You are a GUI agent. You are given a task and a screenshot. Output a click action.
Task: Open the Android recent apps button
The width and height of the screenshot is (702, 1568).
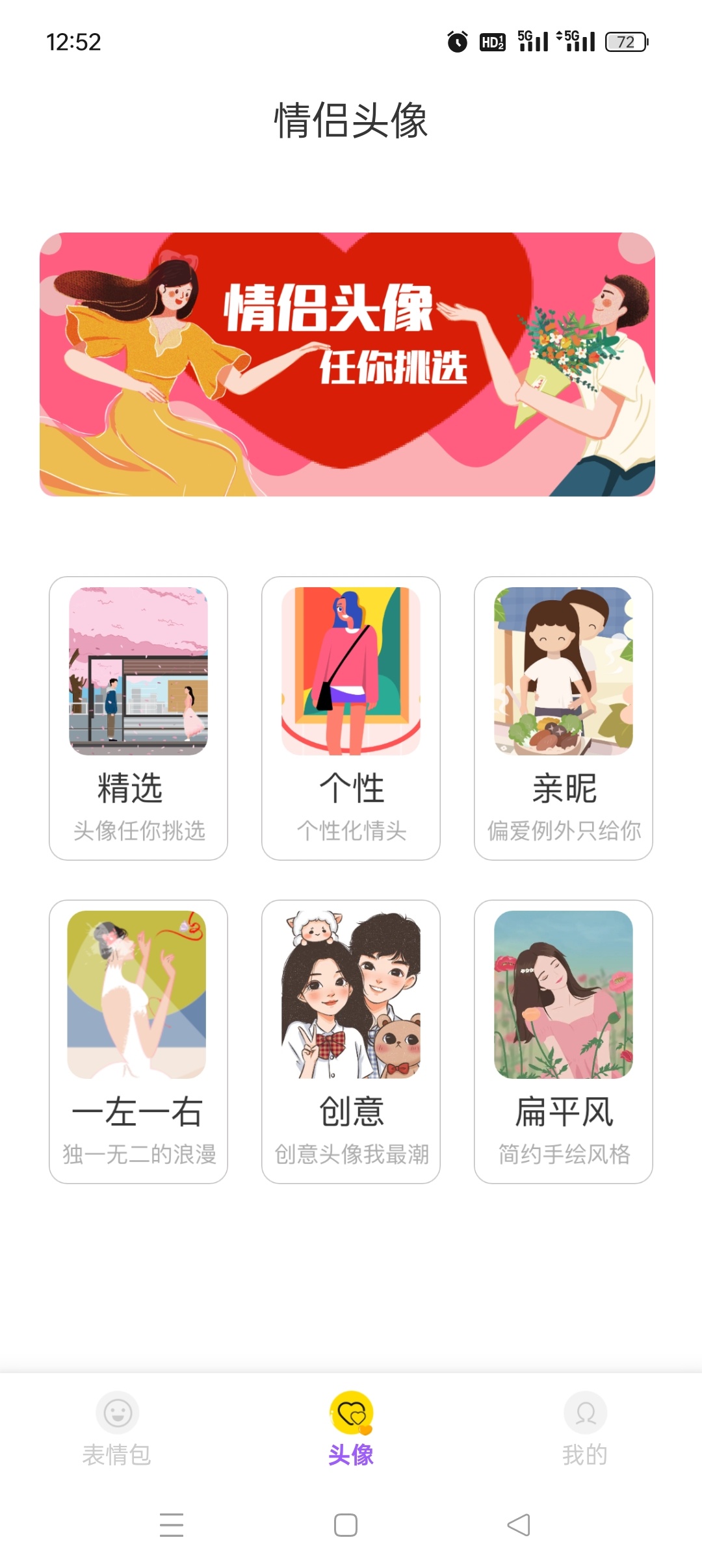tap(172, 1523)
